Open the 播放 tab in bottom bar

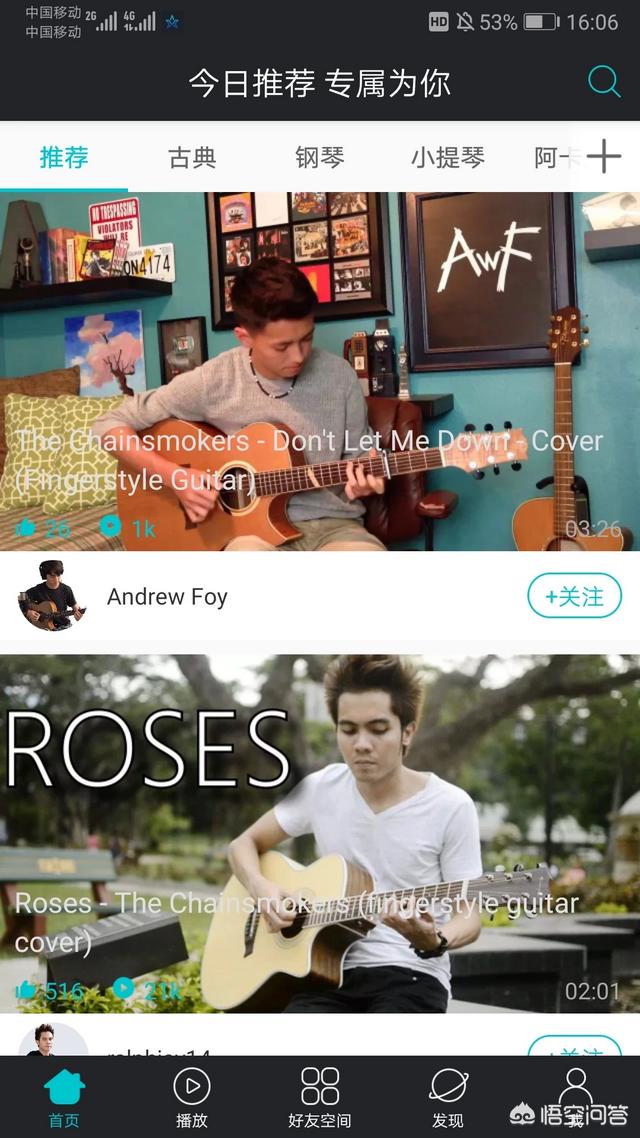192,1097
